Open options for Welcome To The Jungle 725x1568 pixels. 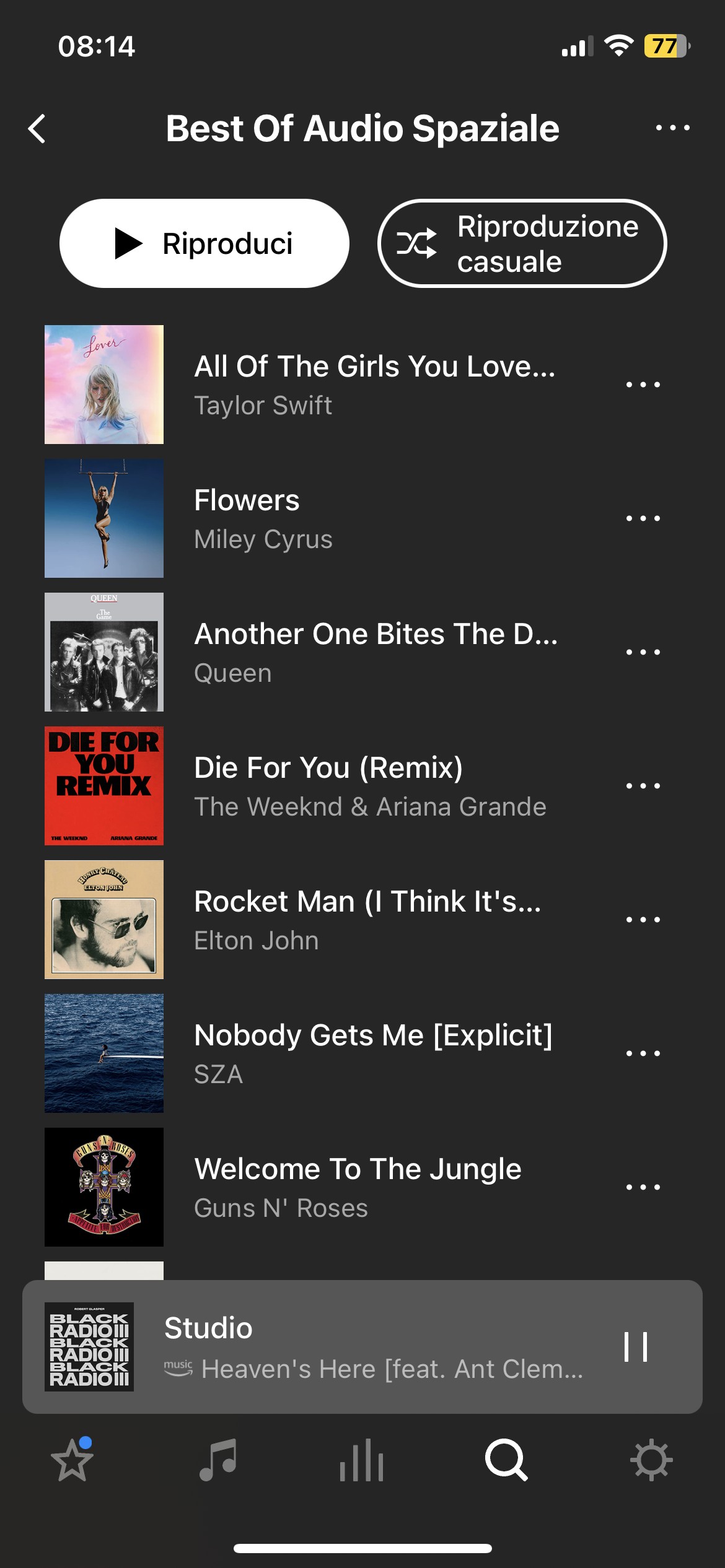point(643,1187)
